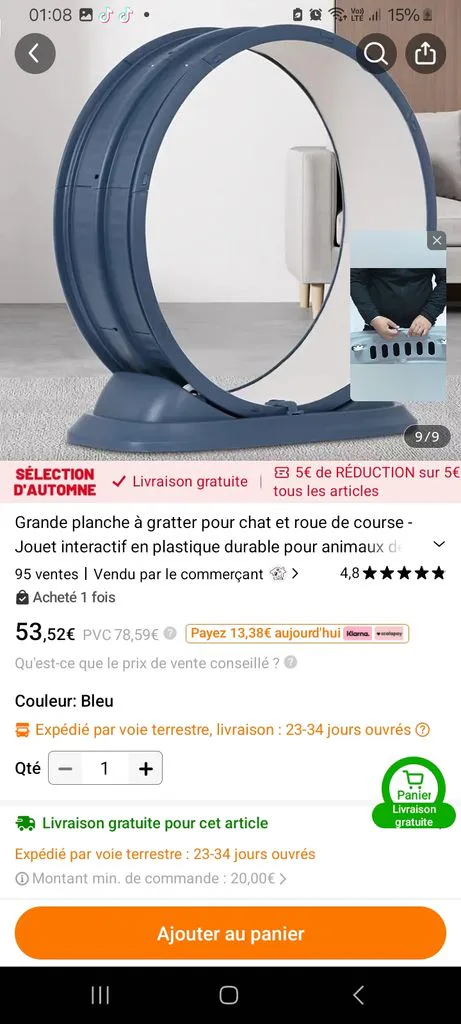Open the Payez 13,38€ aujourd'hui option
The image size is (461, 1024).
(297, 633)
